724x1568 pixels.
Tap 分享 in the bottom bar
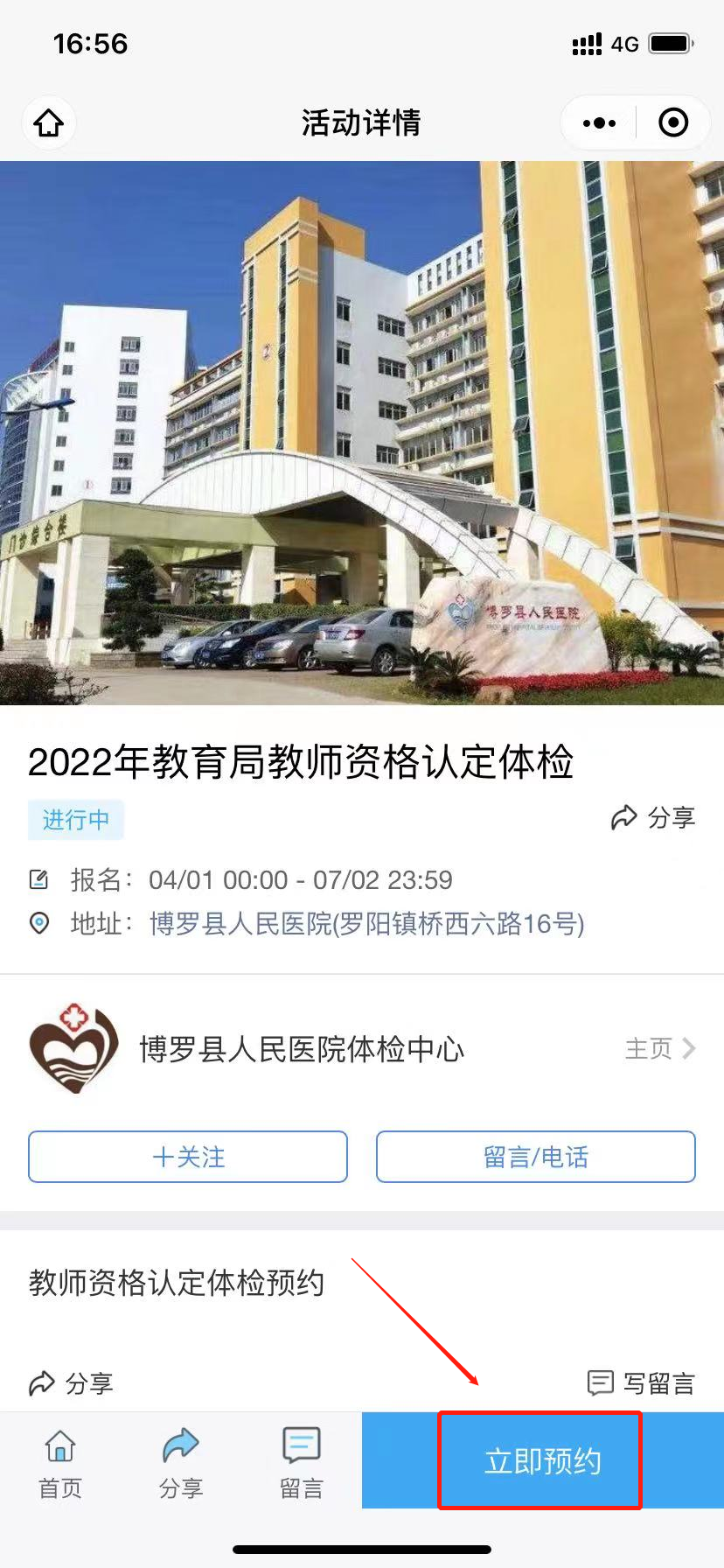(x=181, y=1463)
